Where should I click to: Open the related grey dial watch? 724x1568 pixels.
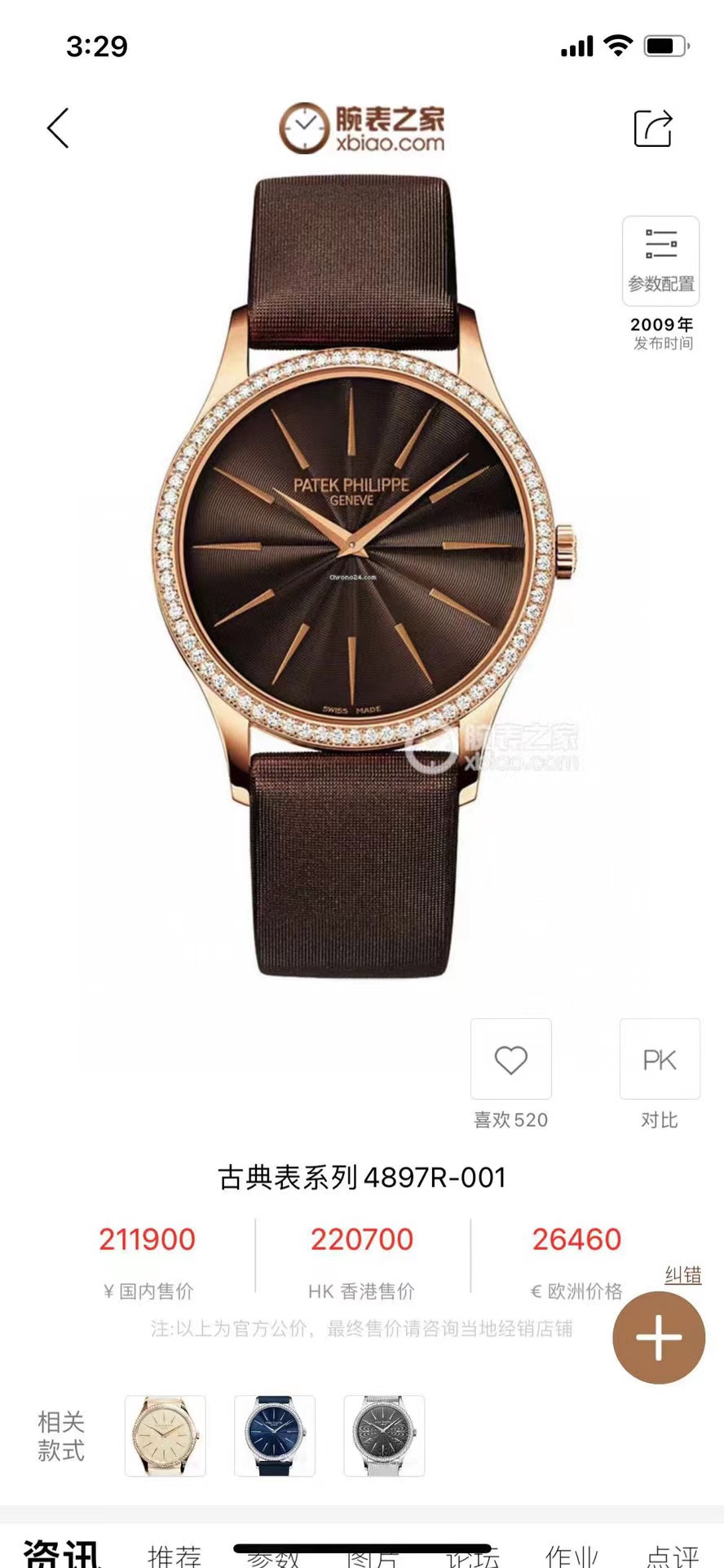[384, 1436]
